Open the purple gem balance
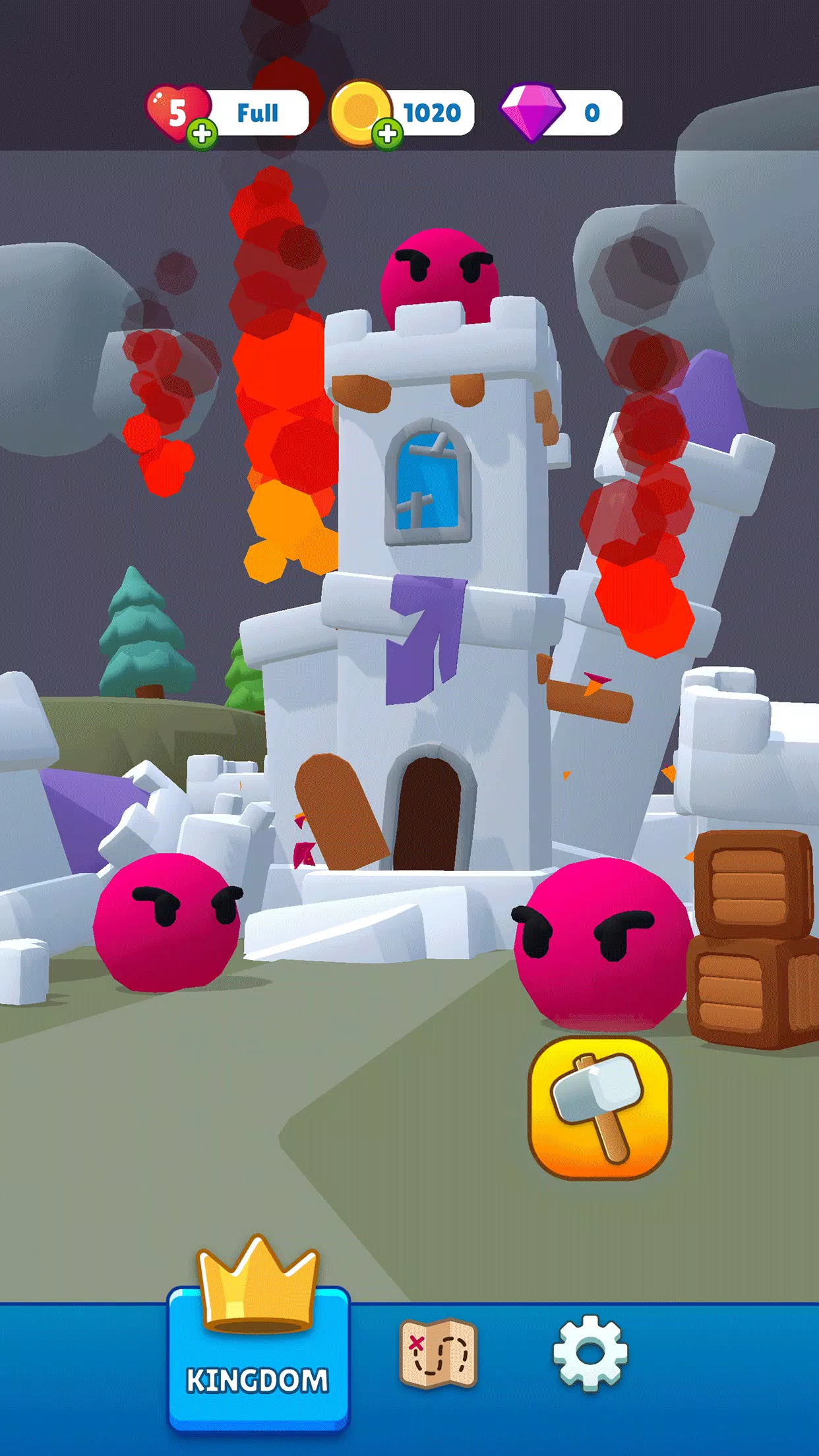Viewport: 819px width, 1456px height. 562,113
